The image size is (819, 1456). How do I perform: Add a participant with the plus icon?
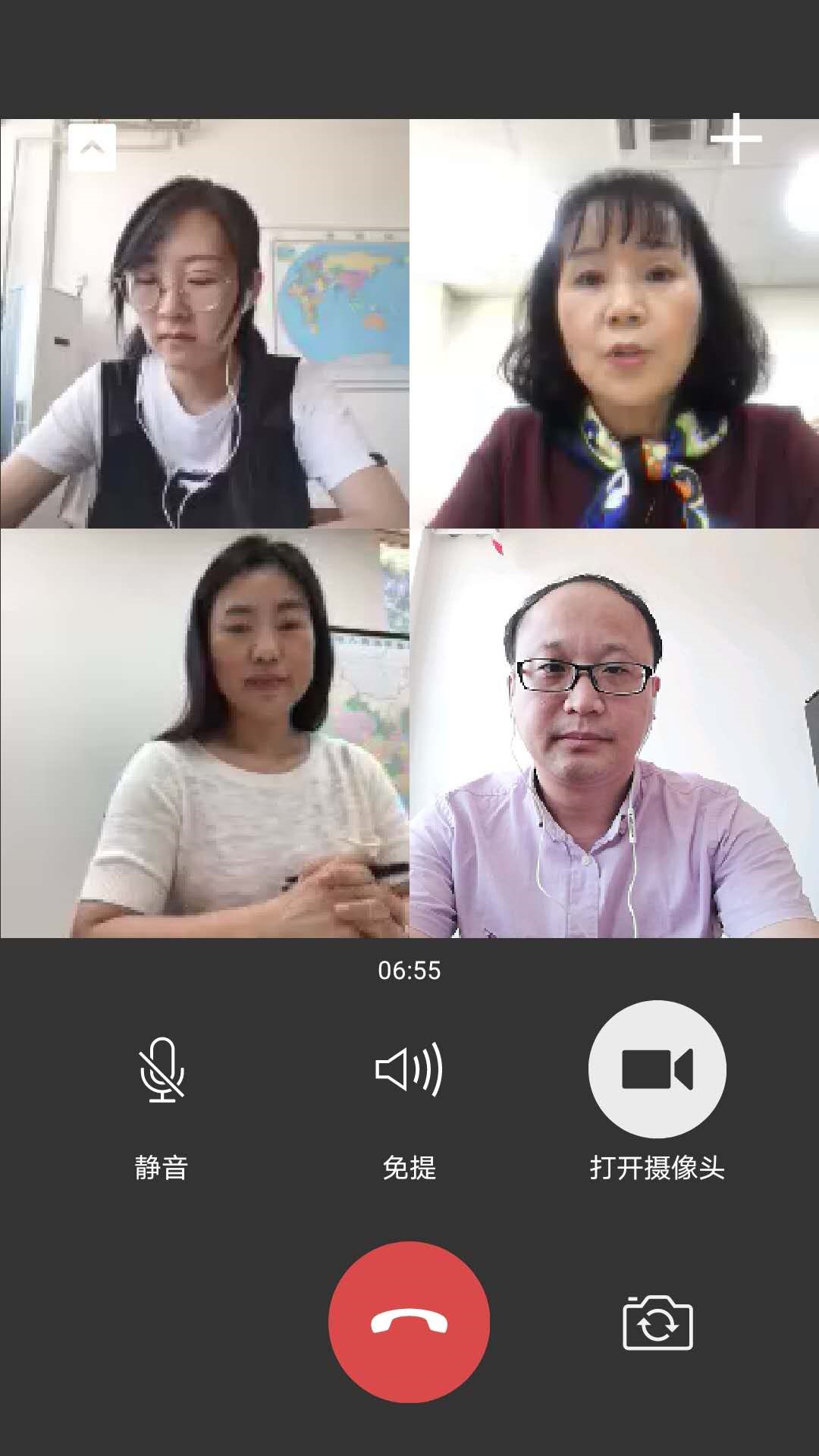[736, 139]
